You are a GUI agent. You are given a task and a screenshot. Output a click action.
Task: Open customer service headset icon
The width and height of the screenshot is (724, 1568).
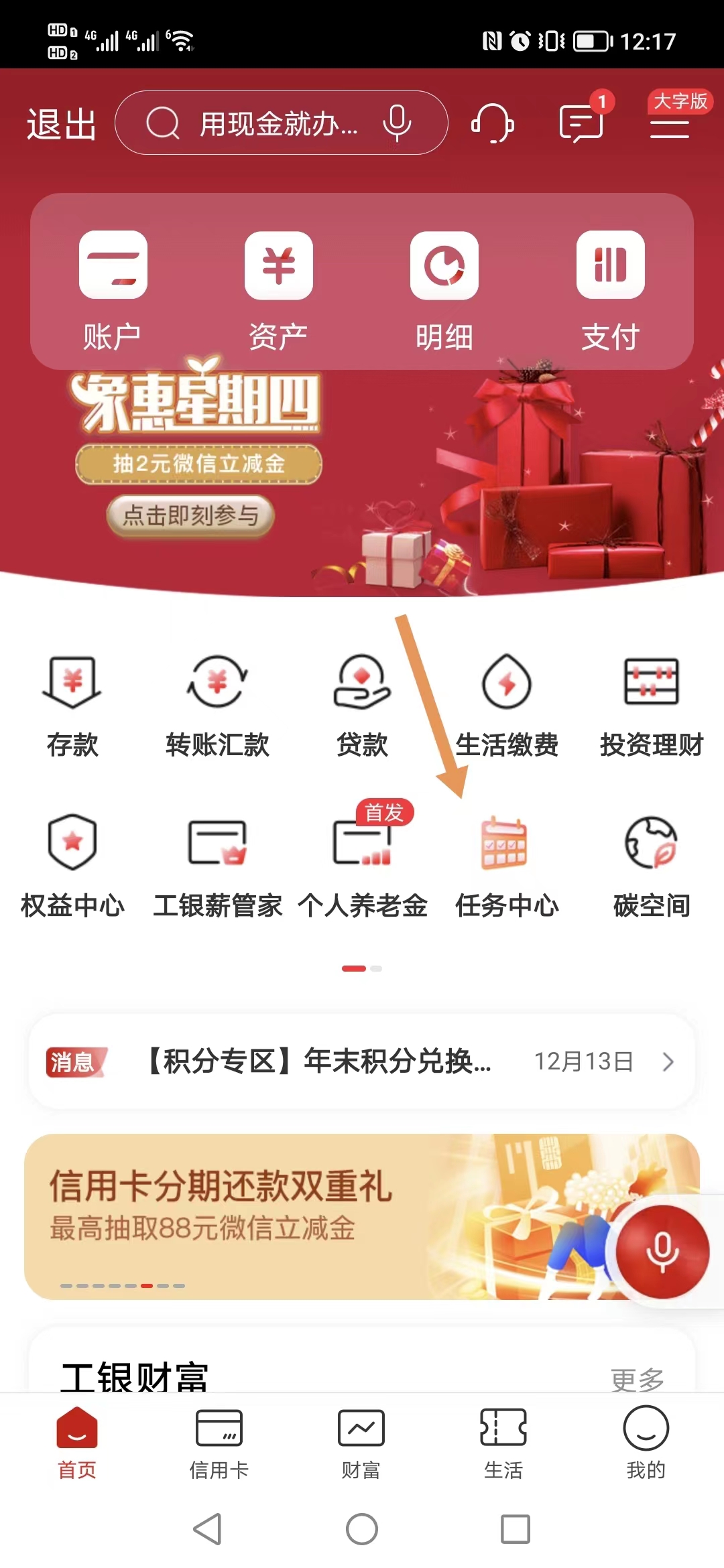tap(493, 123)
